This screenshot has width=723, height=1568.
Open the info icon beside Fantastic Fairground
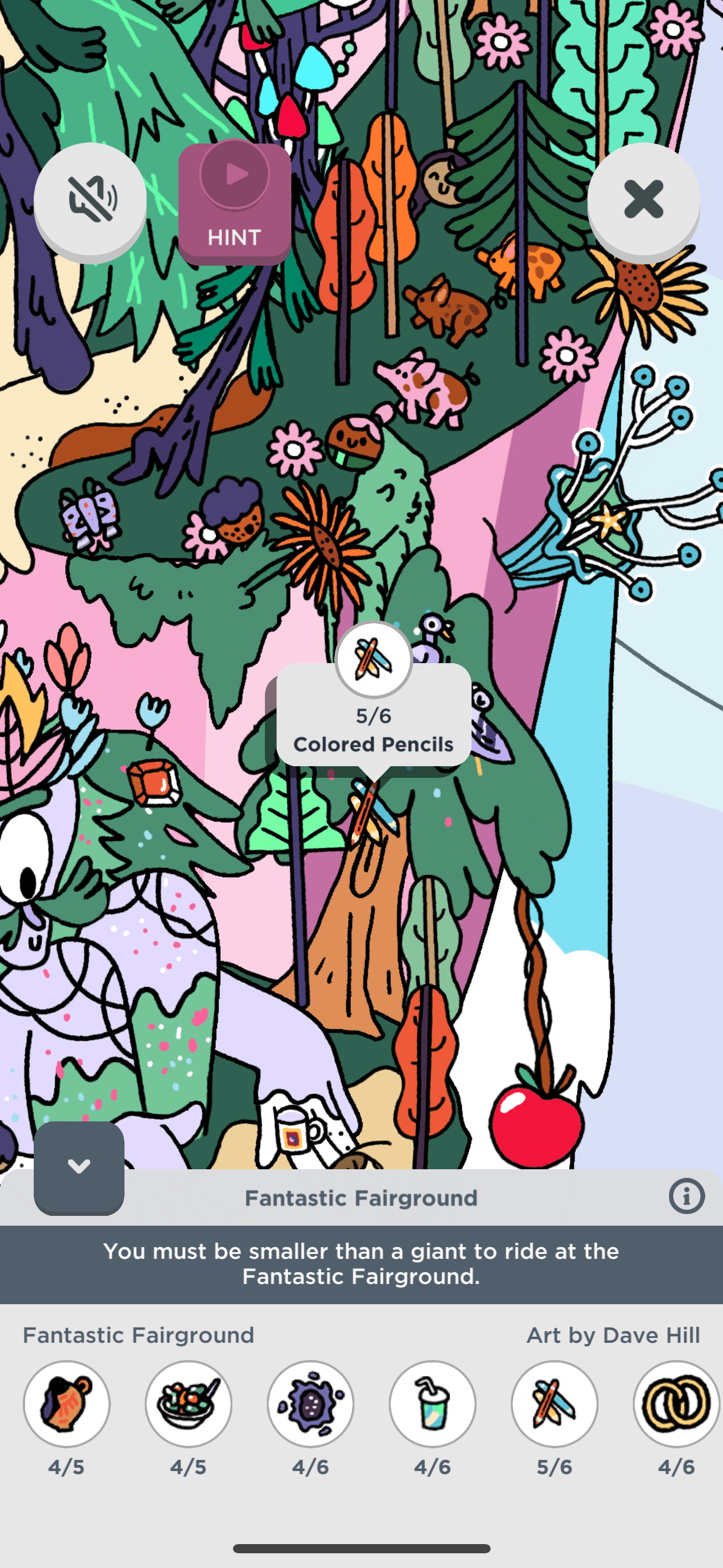(686, 1196)
